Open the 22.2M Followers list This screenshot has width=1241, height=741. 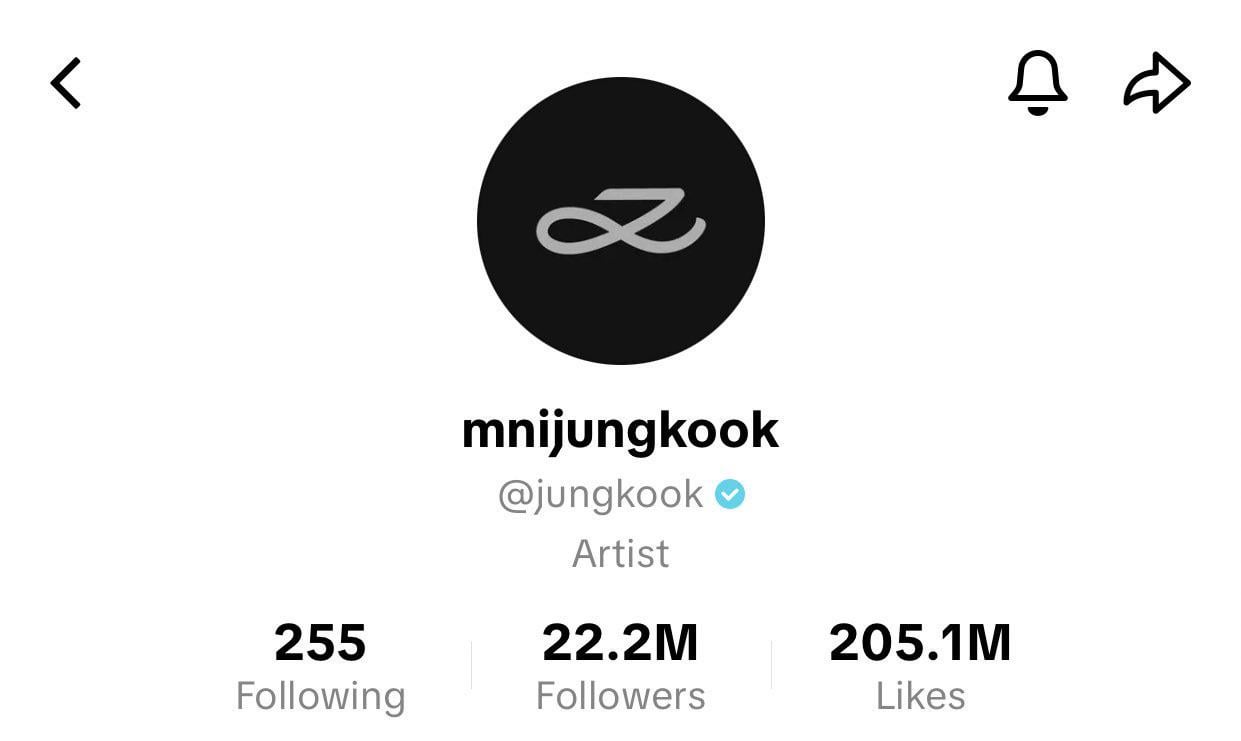620,667
